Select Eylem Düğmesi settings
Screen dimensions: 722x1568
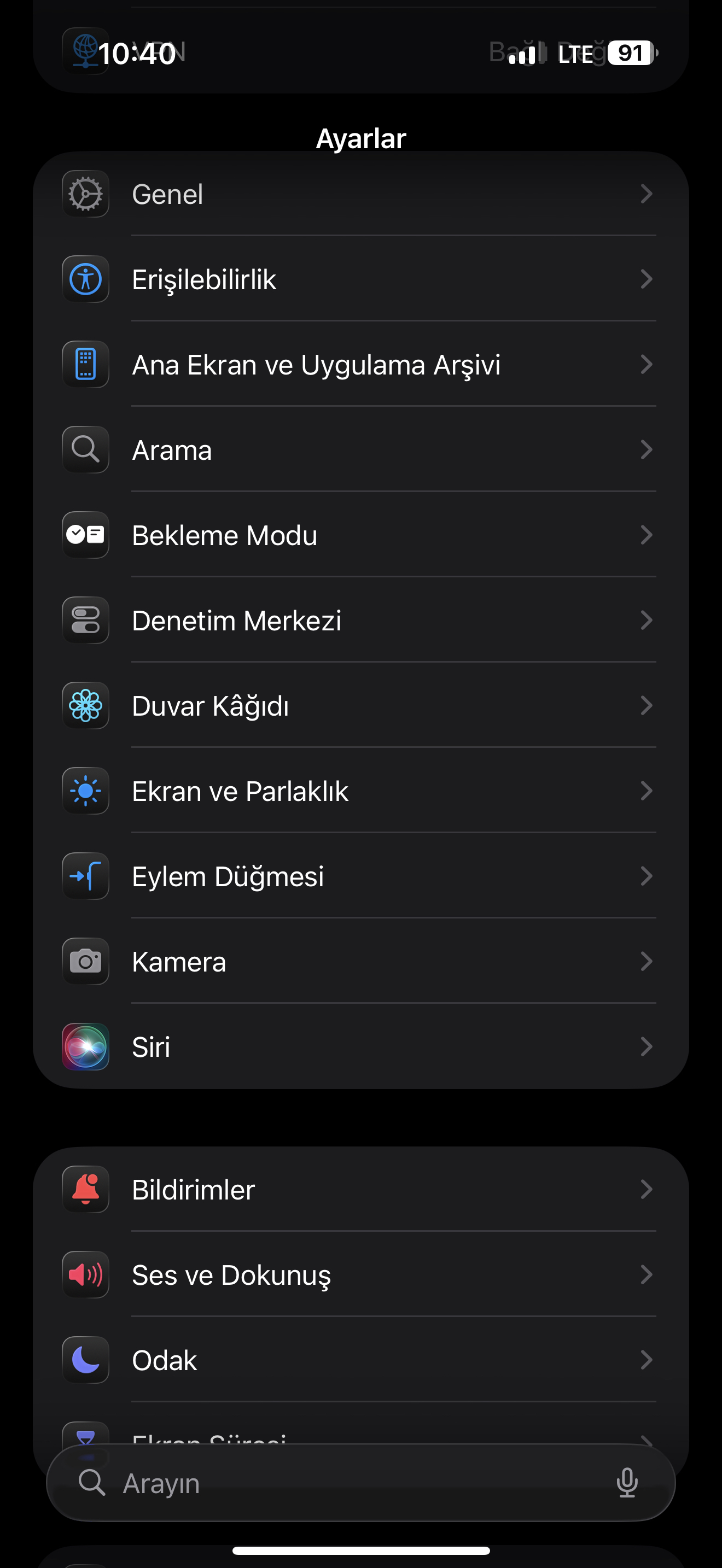[359, 876]
